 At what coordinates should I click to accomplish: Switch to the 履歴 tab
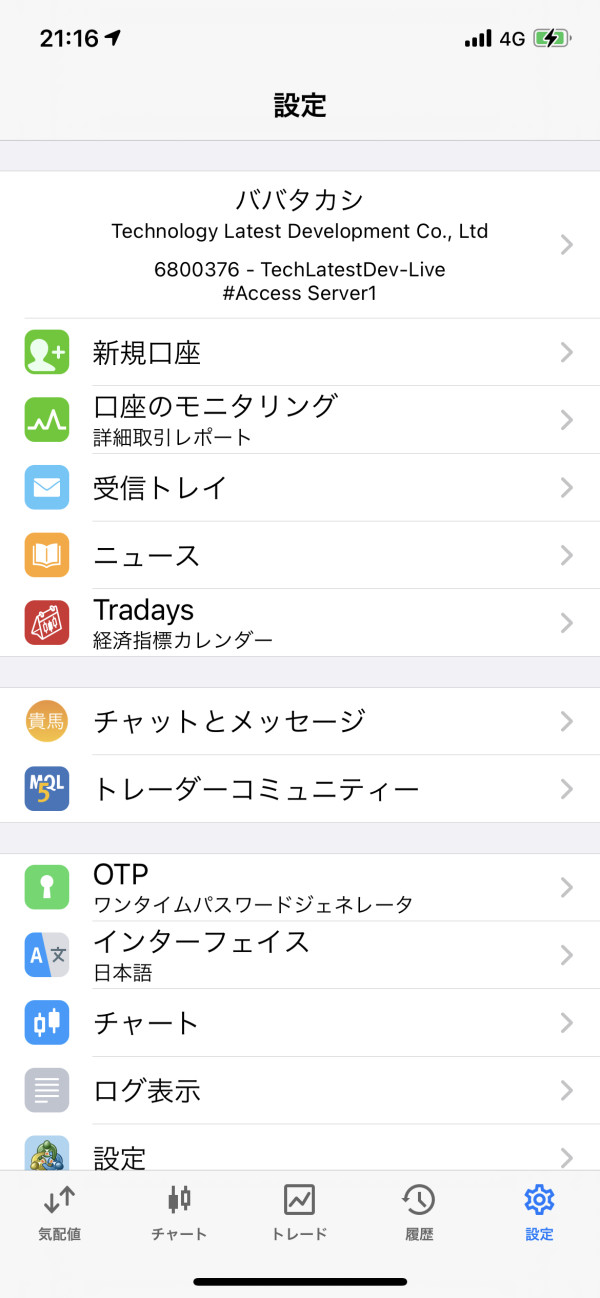(x=419, y=1212)
